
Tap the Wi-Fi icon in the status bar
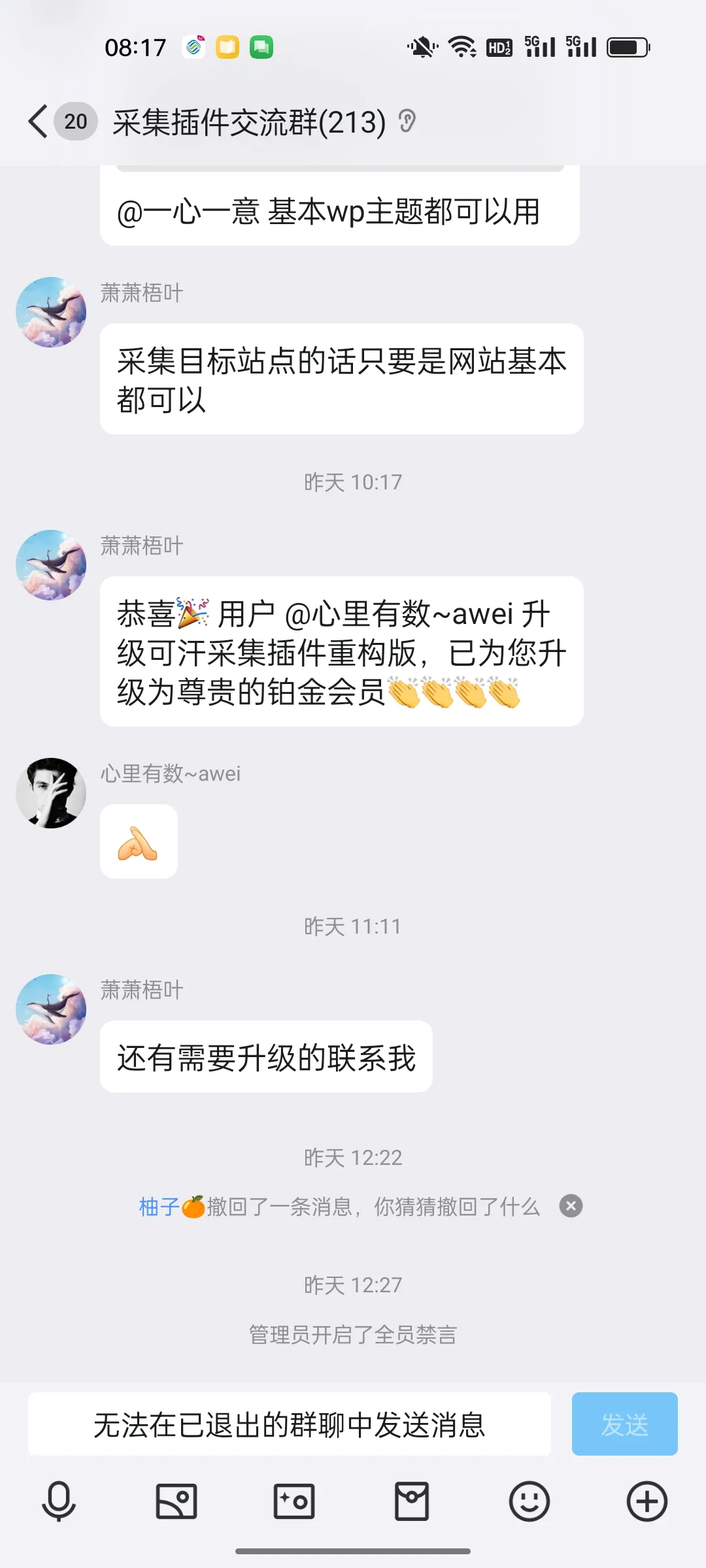point(462,46)
